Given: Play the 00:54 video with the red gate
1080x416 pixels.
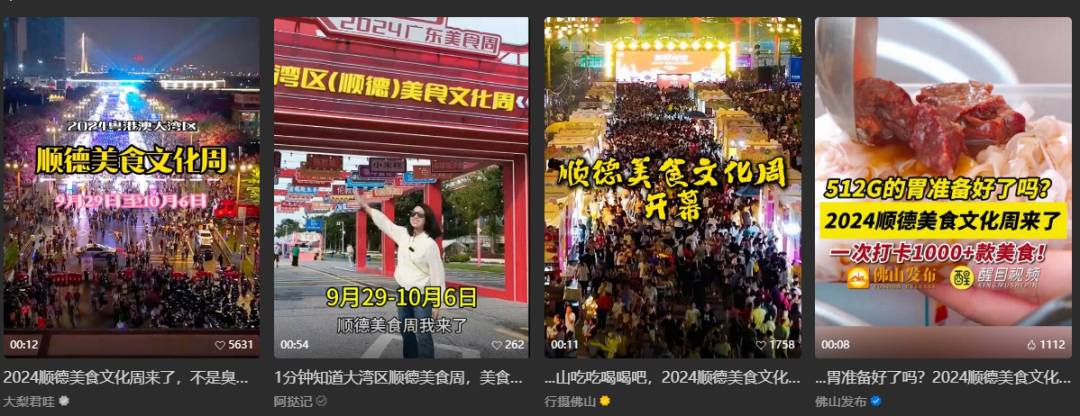Looking at the screenshot, I should click(x=401, y=187).
